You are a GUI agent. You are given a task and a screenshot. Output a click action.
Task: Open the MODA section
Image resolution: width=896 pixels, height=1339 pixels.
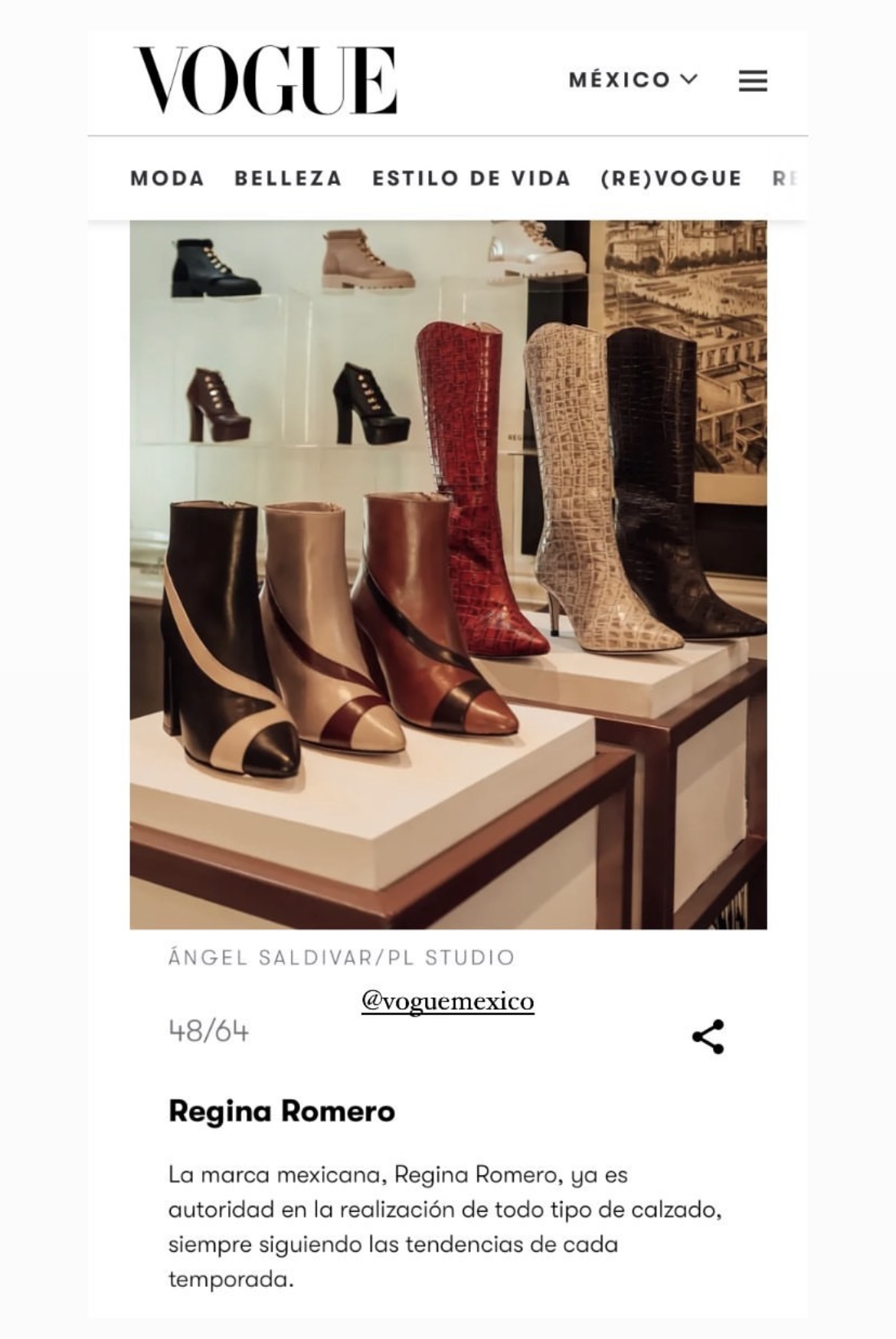[167, 178]
